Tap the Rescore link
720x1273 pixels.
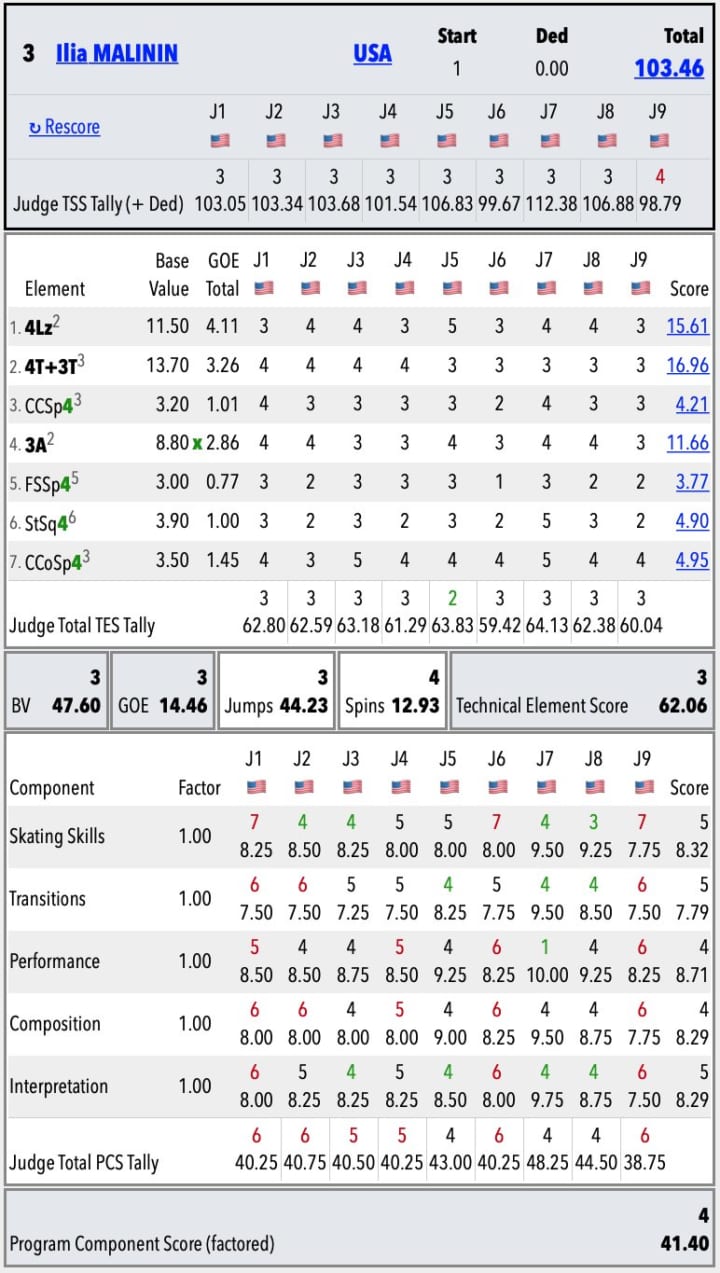point(65,127)
